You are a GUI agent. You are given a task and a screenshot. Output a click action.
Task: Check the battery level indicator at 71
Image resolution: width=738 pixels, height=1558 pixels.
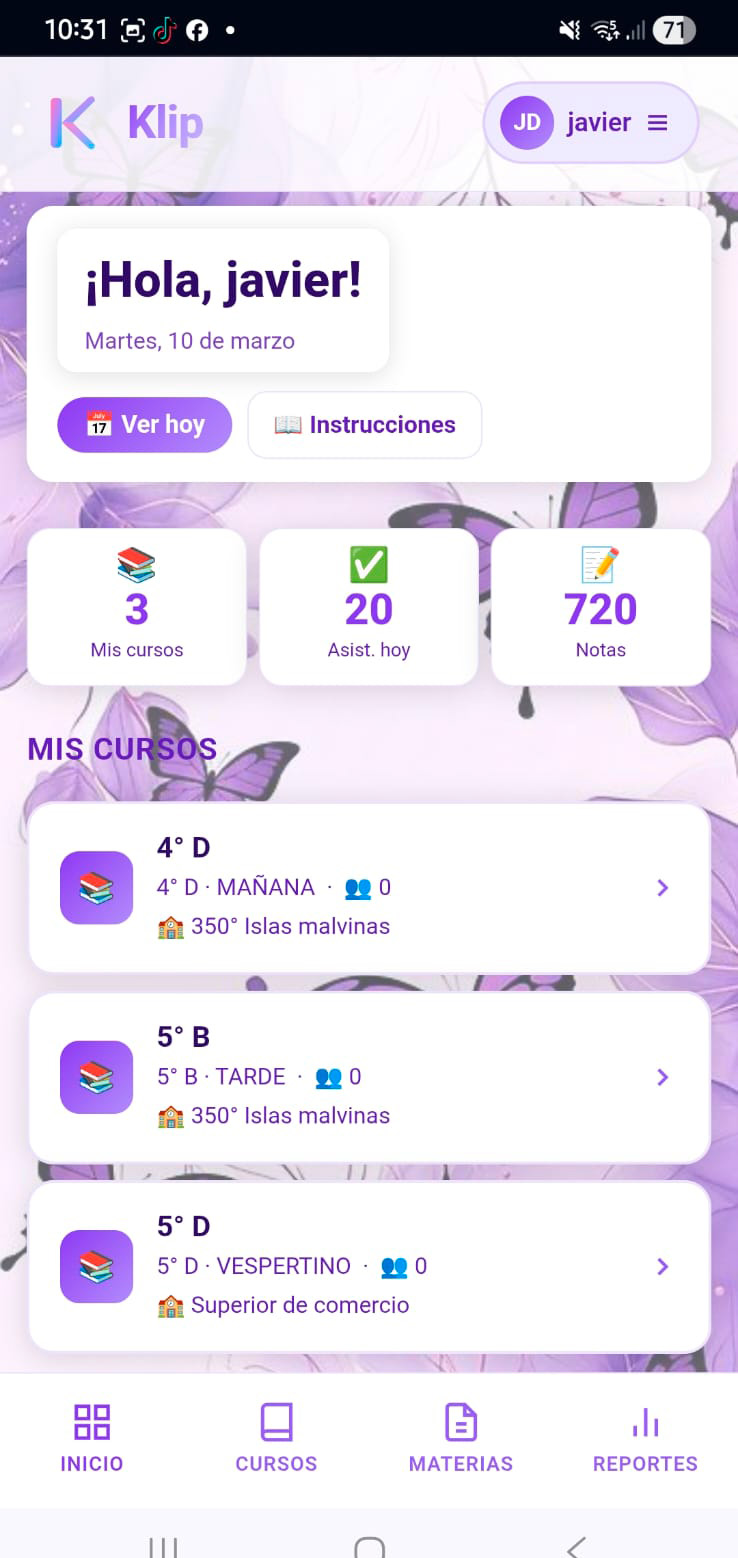[673, 30]
